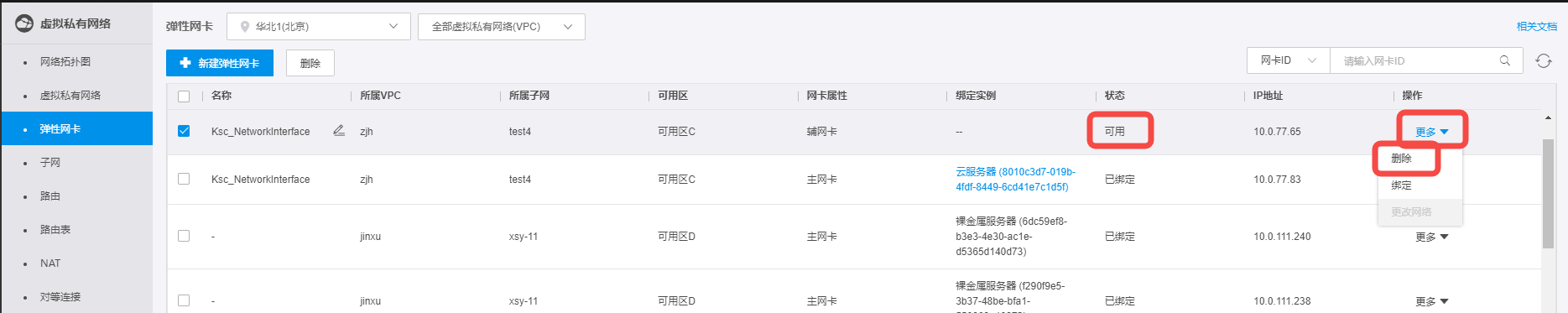Expand the 全部虚拟私有网络(VPC) dropdown
Screen dimensions: 1568x313
pos(502,27)
